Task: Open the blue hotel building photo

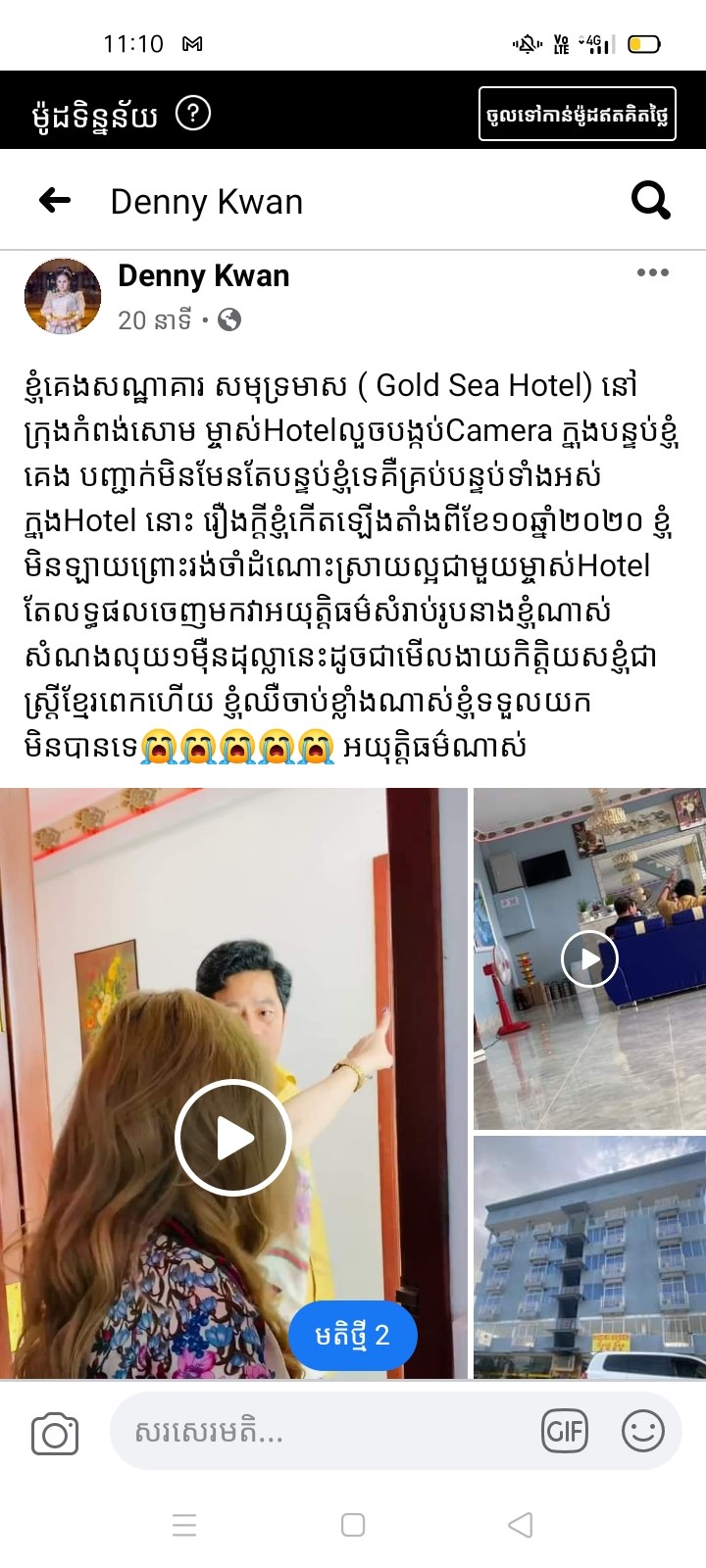Action: 589,1256
